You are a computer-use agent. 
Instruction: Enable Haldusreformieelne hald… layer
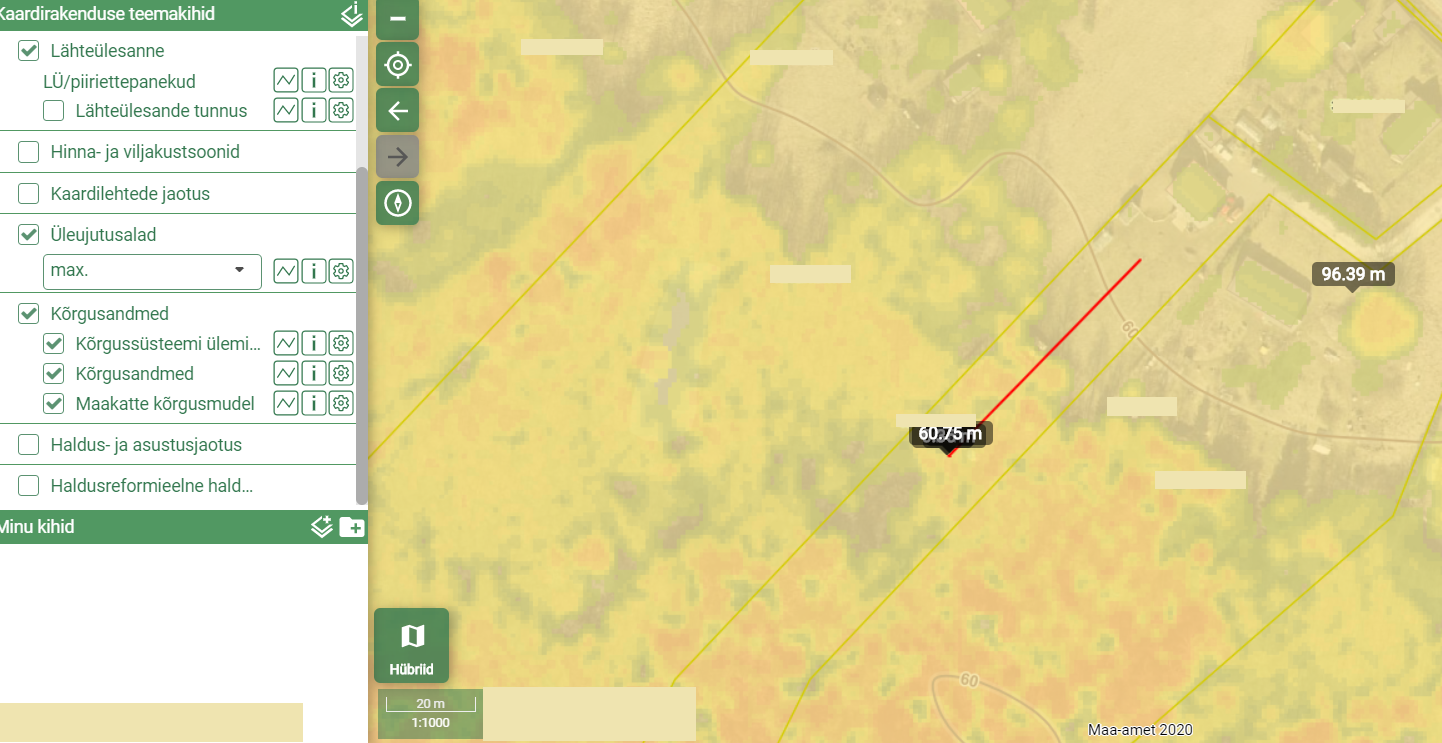(x=29, y=486)
